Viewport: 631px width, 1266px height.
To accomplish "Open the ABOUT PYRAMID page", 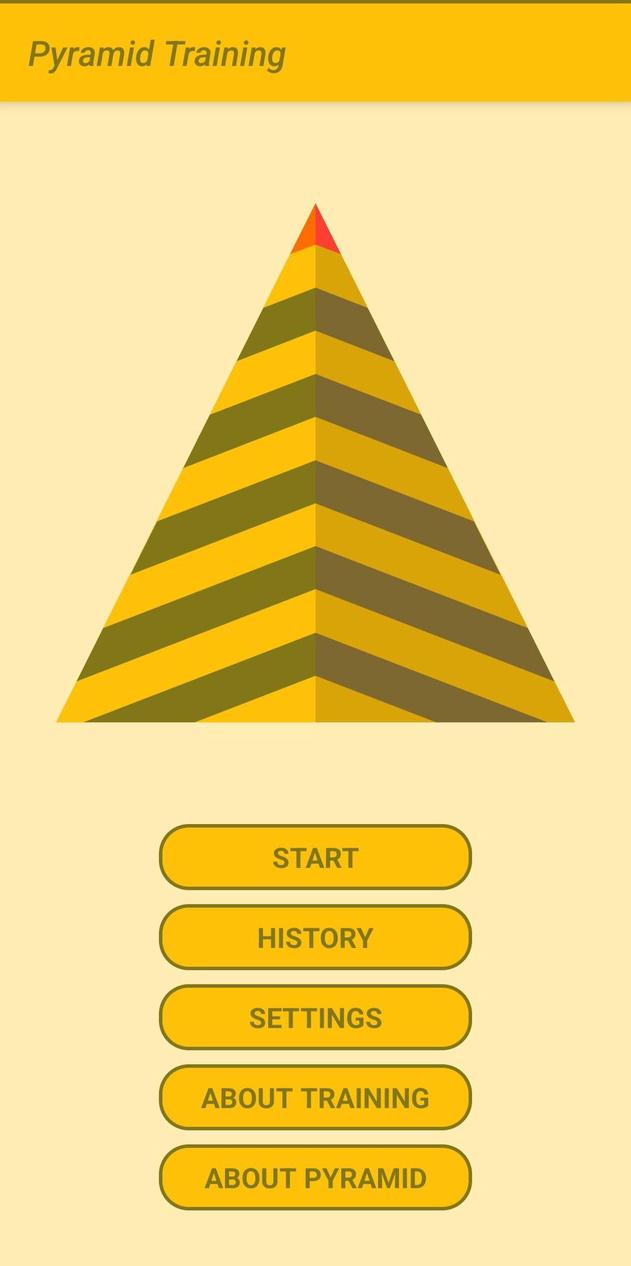I will (315, 1177).
